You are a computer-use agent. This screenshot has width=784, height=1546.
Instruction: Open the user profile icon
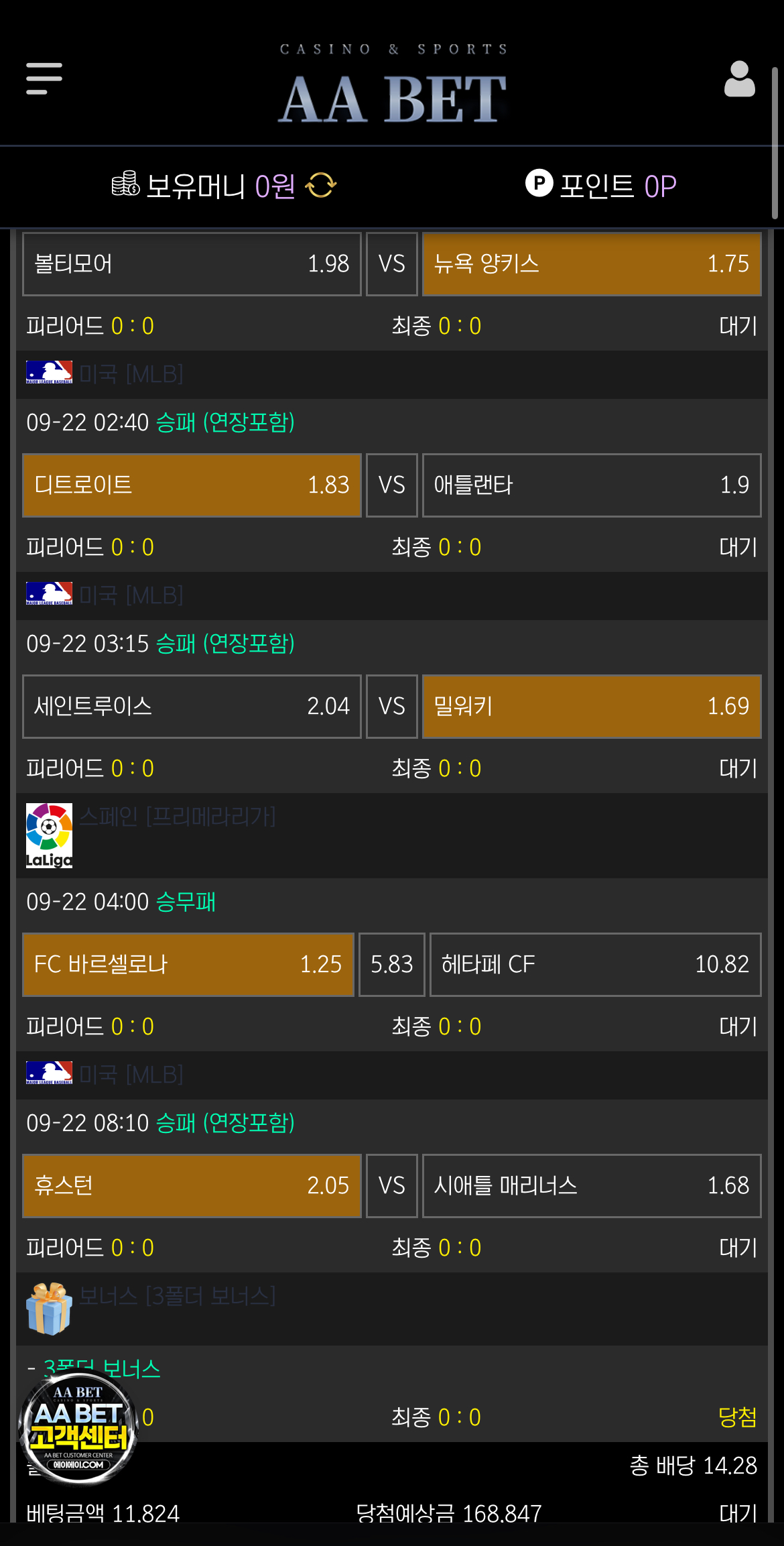tap(739, 79)
